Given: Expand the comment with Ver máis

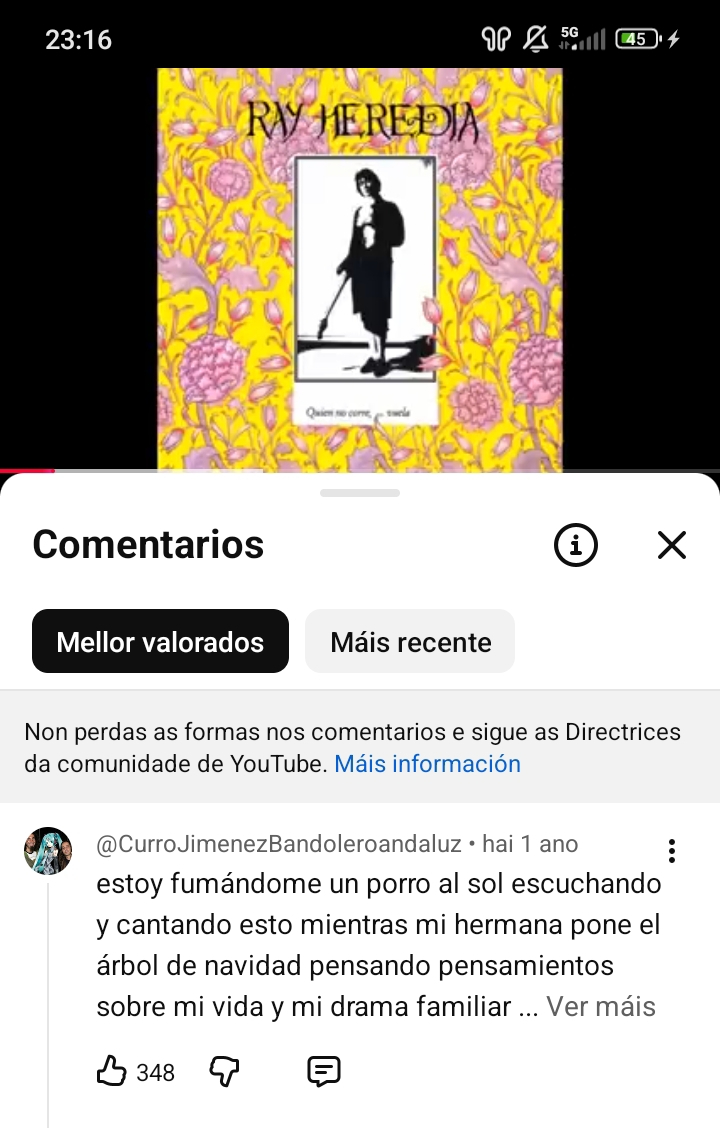Looking at the screenshot, I should [600, 1006].
